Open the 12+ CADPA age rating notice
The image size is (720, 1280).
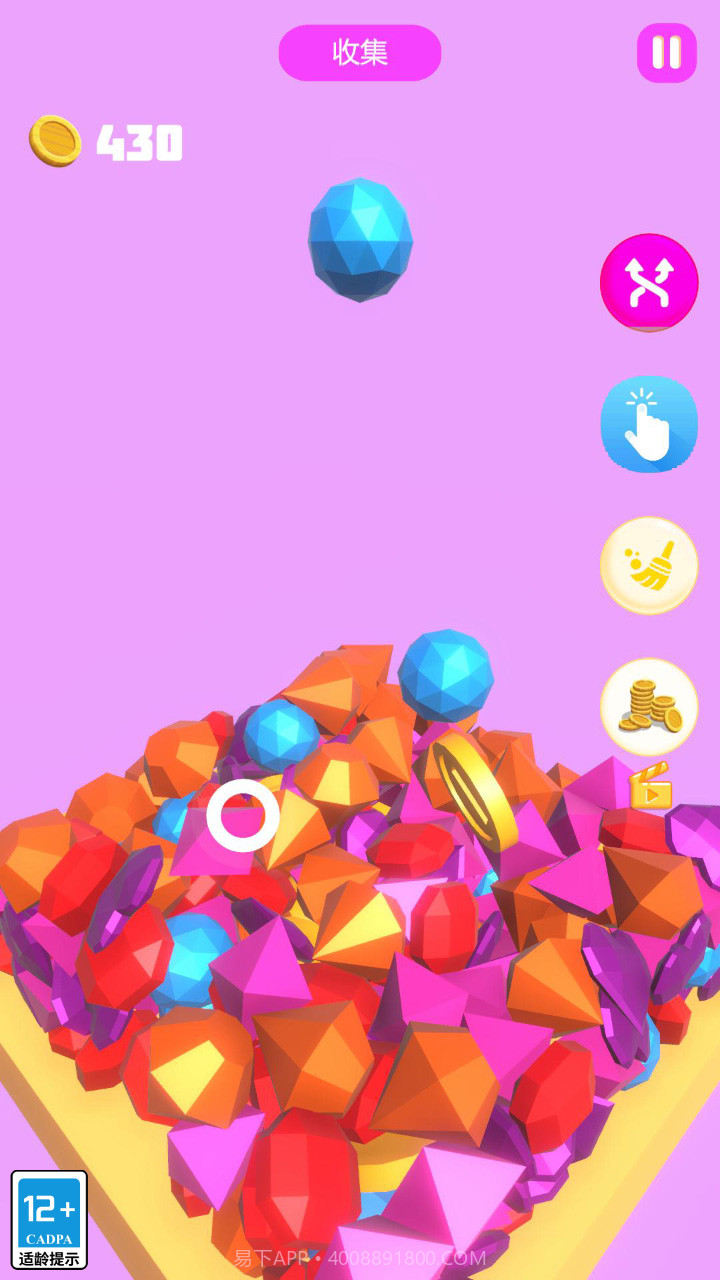pos(49,1219)
